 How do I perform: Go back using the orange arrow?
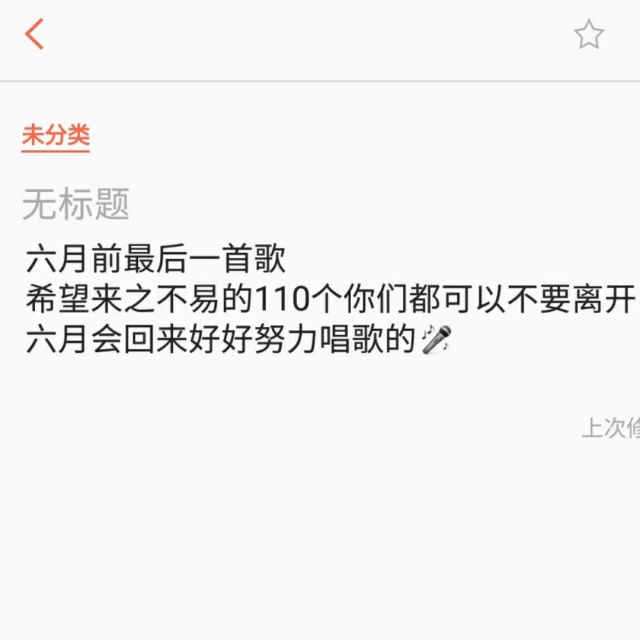(x=35, y=35)
